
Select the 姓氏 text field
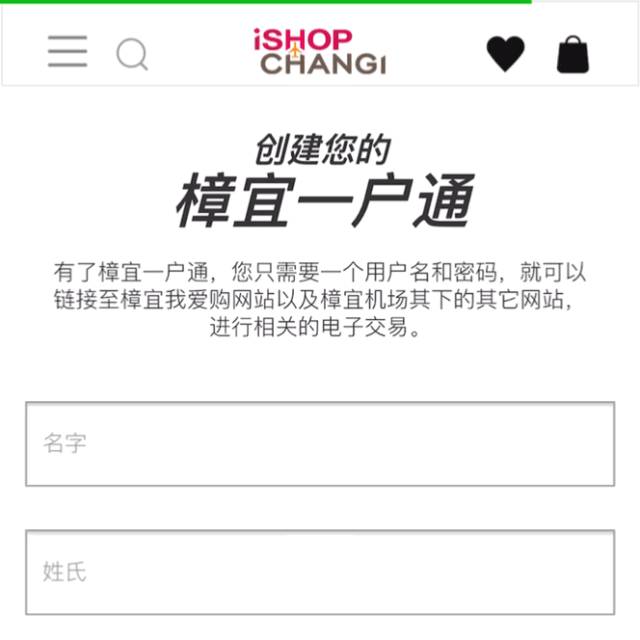[320, 572]
